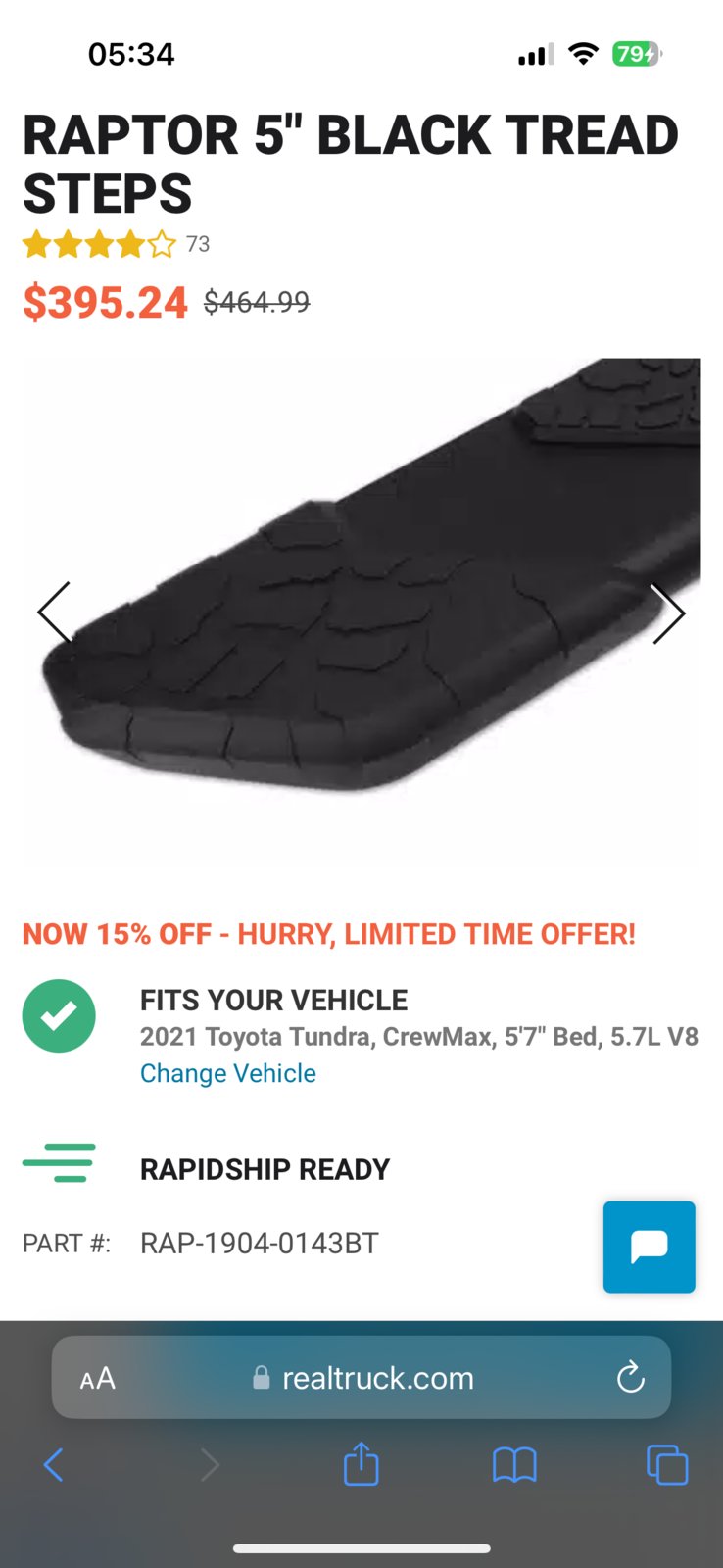Show the next product image
The height and width of the screenshot is (1568, 723).
tap(667, 613)
